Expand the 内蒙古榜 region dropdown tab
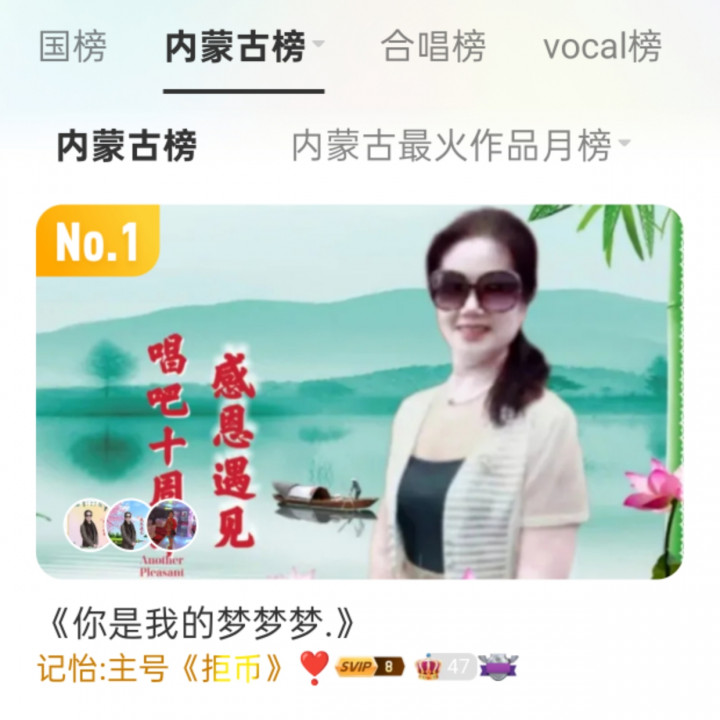The width and height of the screenshot is (720, 720). 244,47
